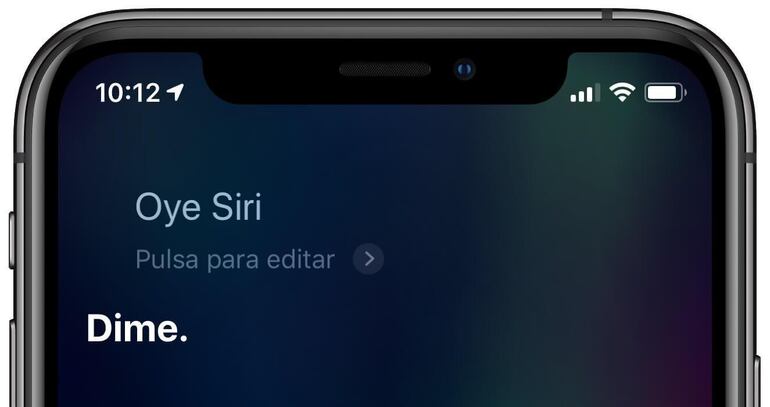
Task: Tap 'Pulsa para editar' to edit the request
Action: point(236,260)
